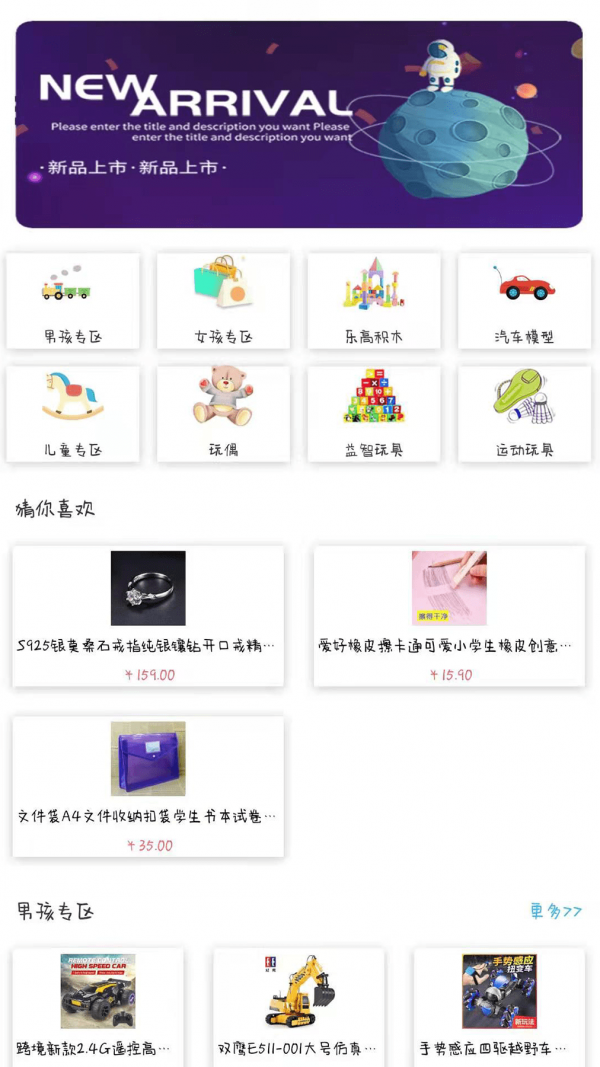Open the 男孩专区 category tile
The height and width of the screenshot is (1067, 600).
click(73, 301)
